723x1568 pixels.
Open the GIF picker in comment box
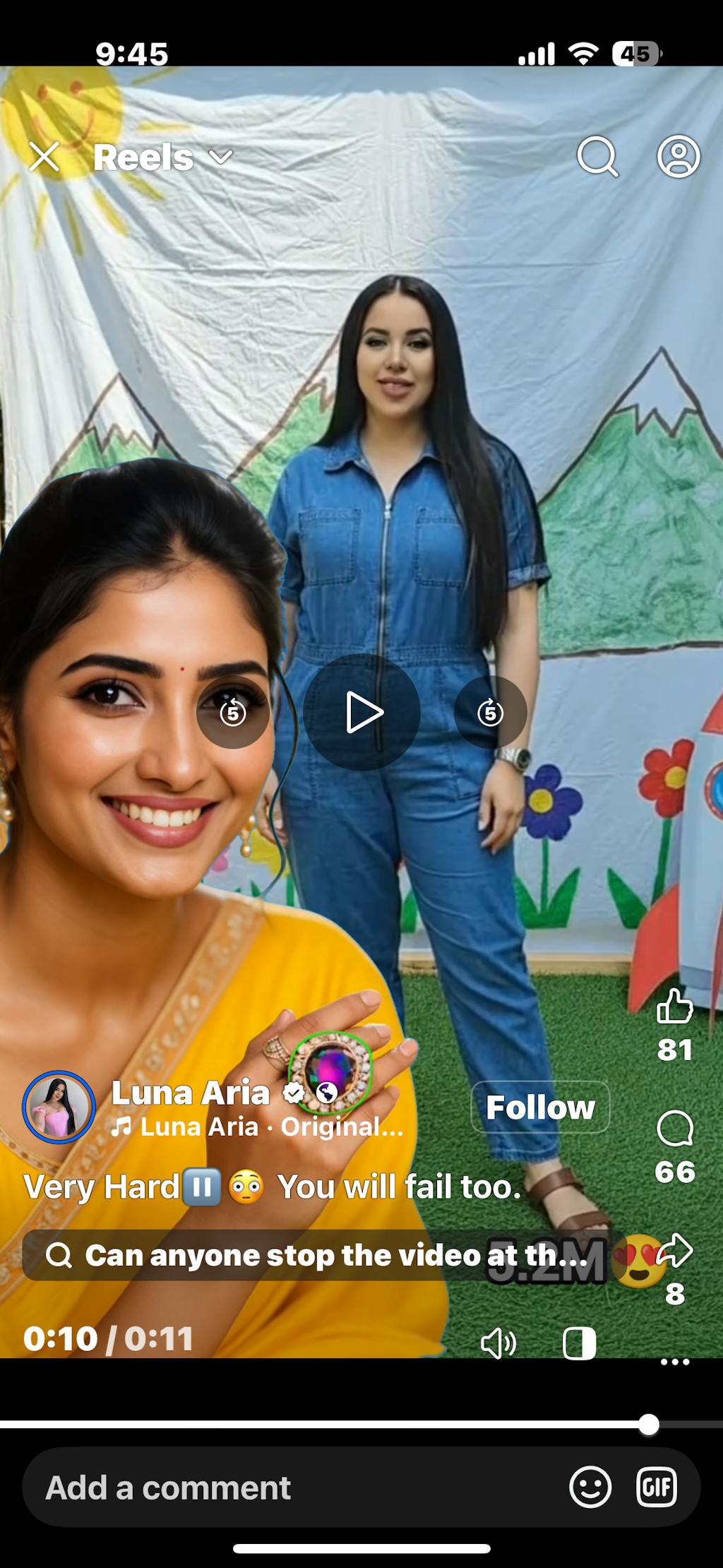[x=657, y=1487]
